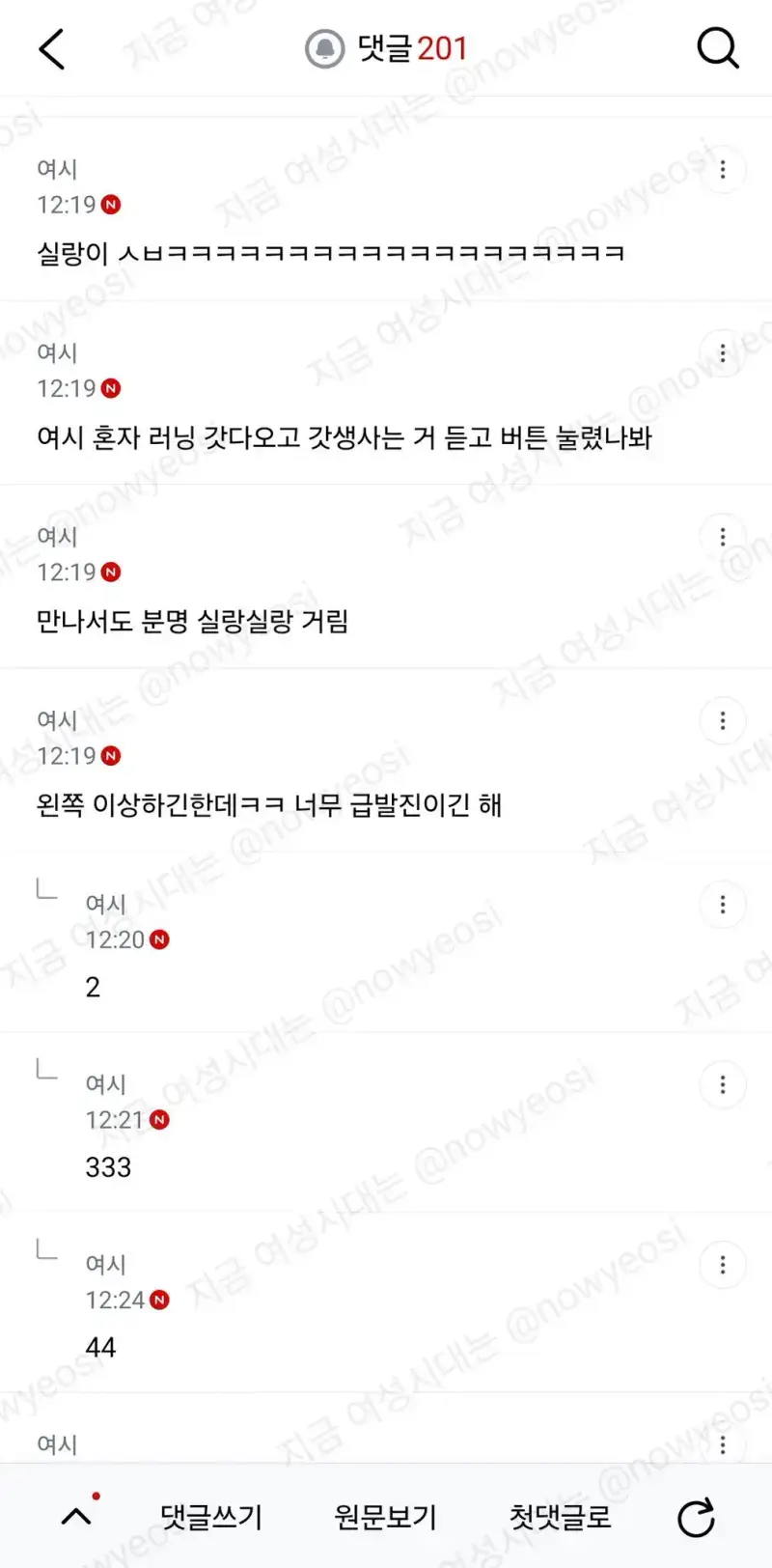772x1568 pixels.
Task: Tap 댓글쓰기 to write a comment
Action: pyautogui.click(x=211, y=1517)
